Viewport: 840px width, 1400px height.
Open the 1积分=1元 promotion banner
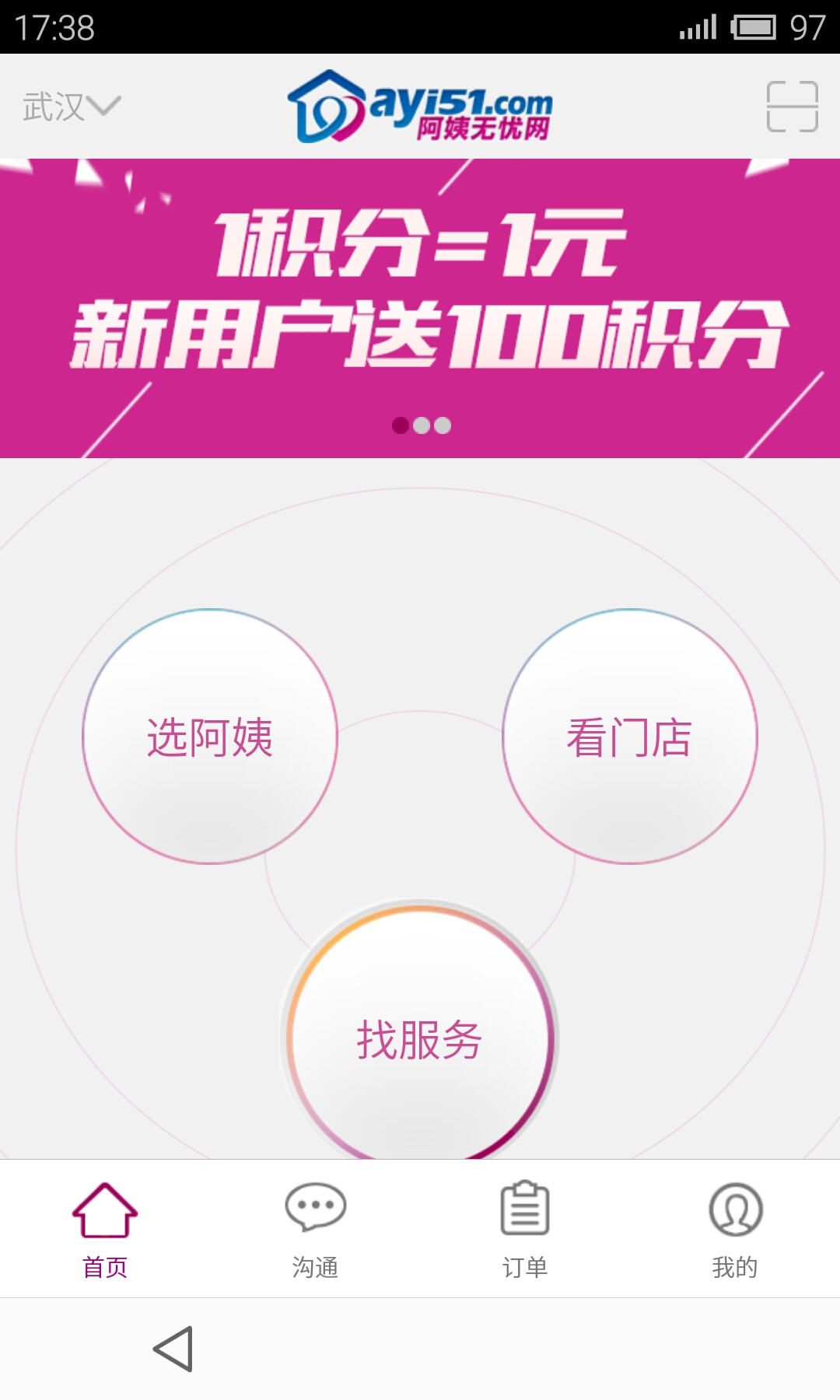[x=420, y=308]
